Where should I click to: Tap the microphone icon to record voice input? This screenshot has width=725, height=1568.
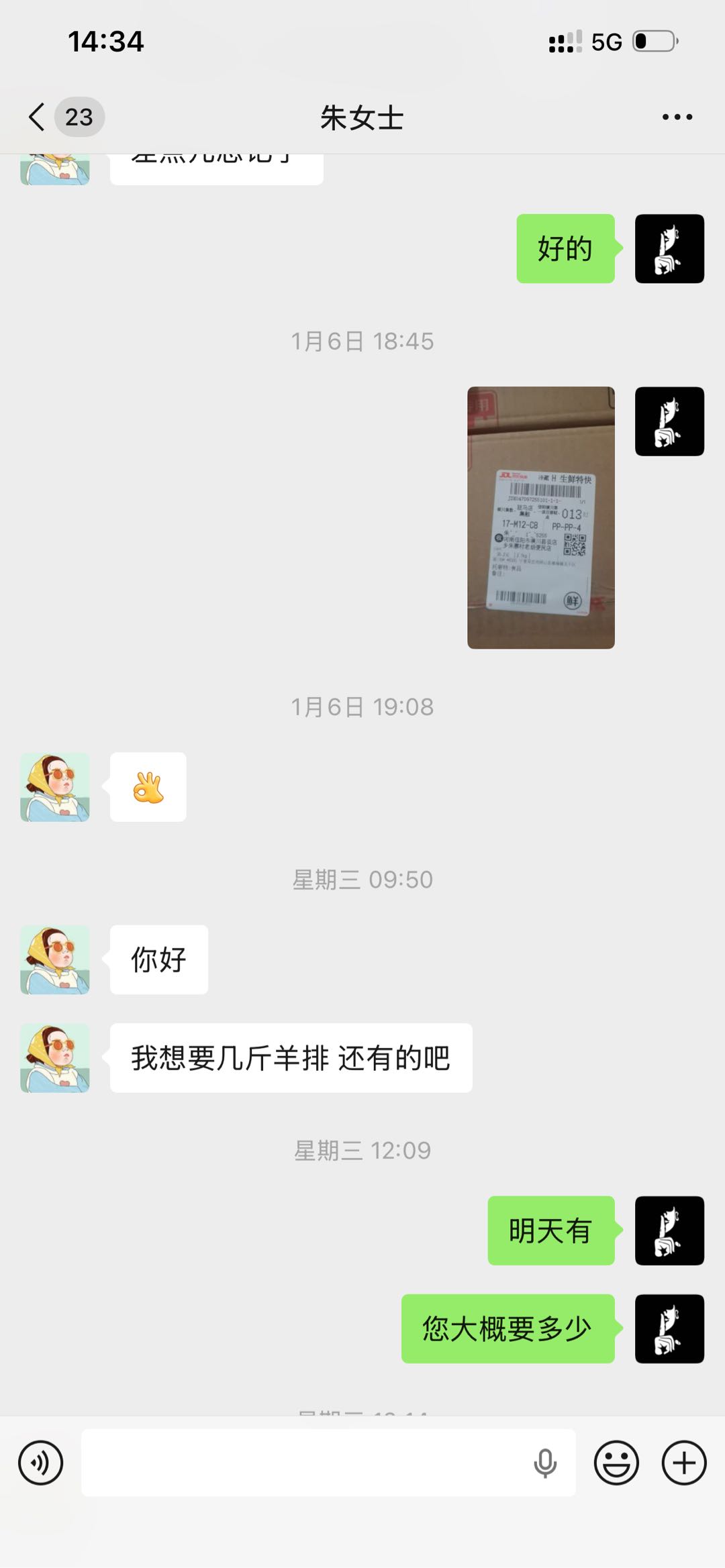coord(546,1463)
